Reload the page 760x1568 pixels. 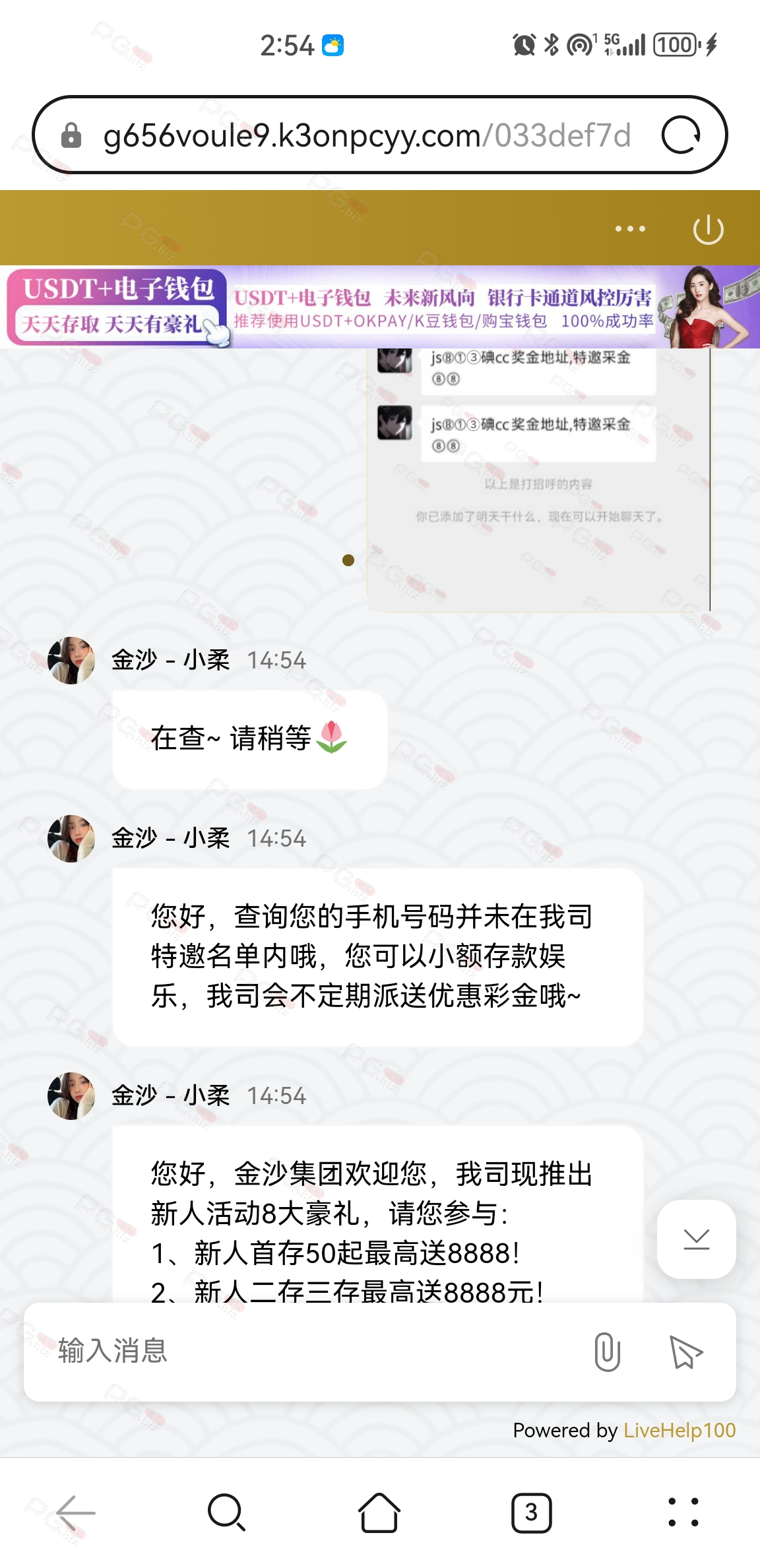point(681,135)
